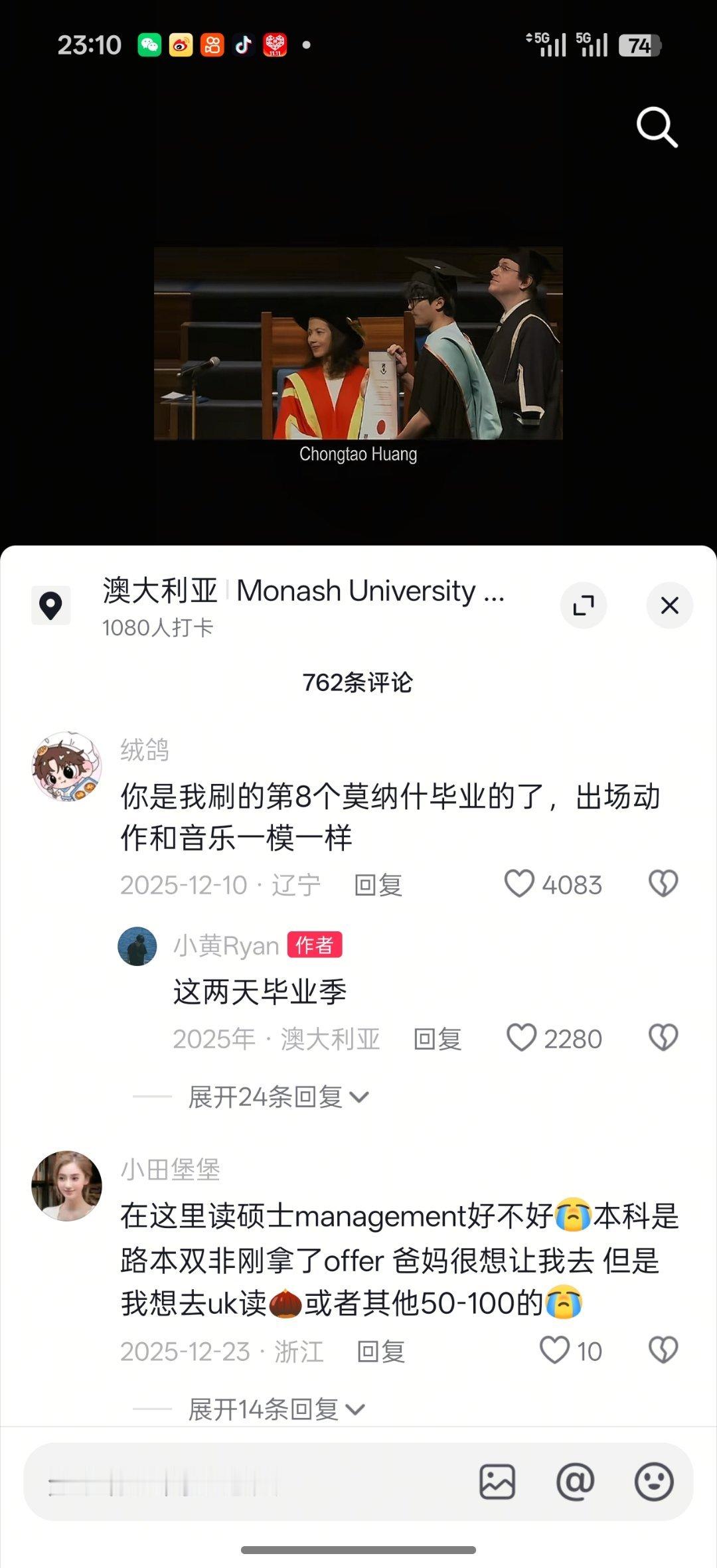Screen dimensions: 717x1568
Task: Reply to 绒鸽's comment
Action: coord(376,884)
